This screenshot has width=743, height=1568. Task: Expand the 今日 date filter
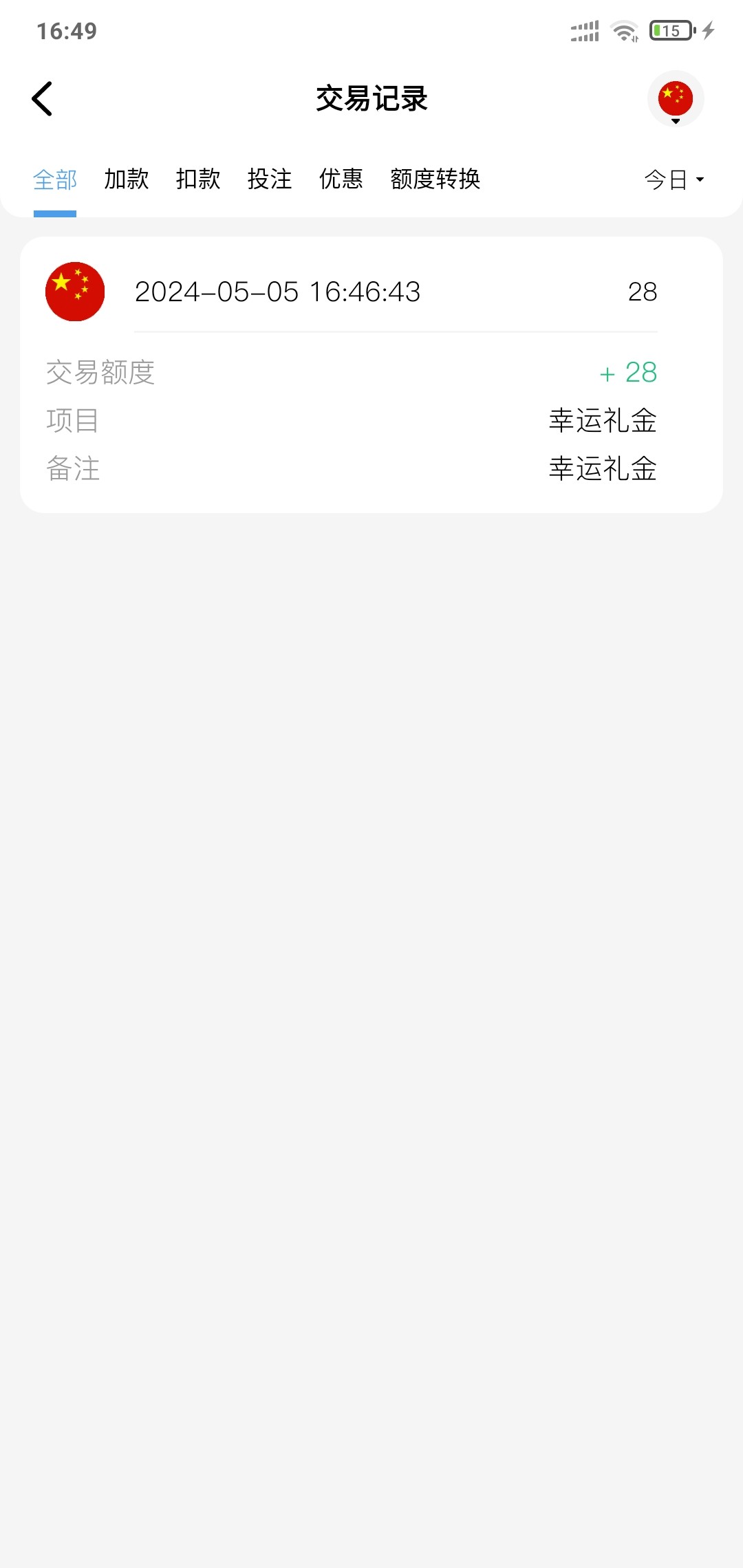tap(674, 180)
